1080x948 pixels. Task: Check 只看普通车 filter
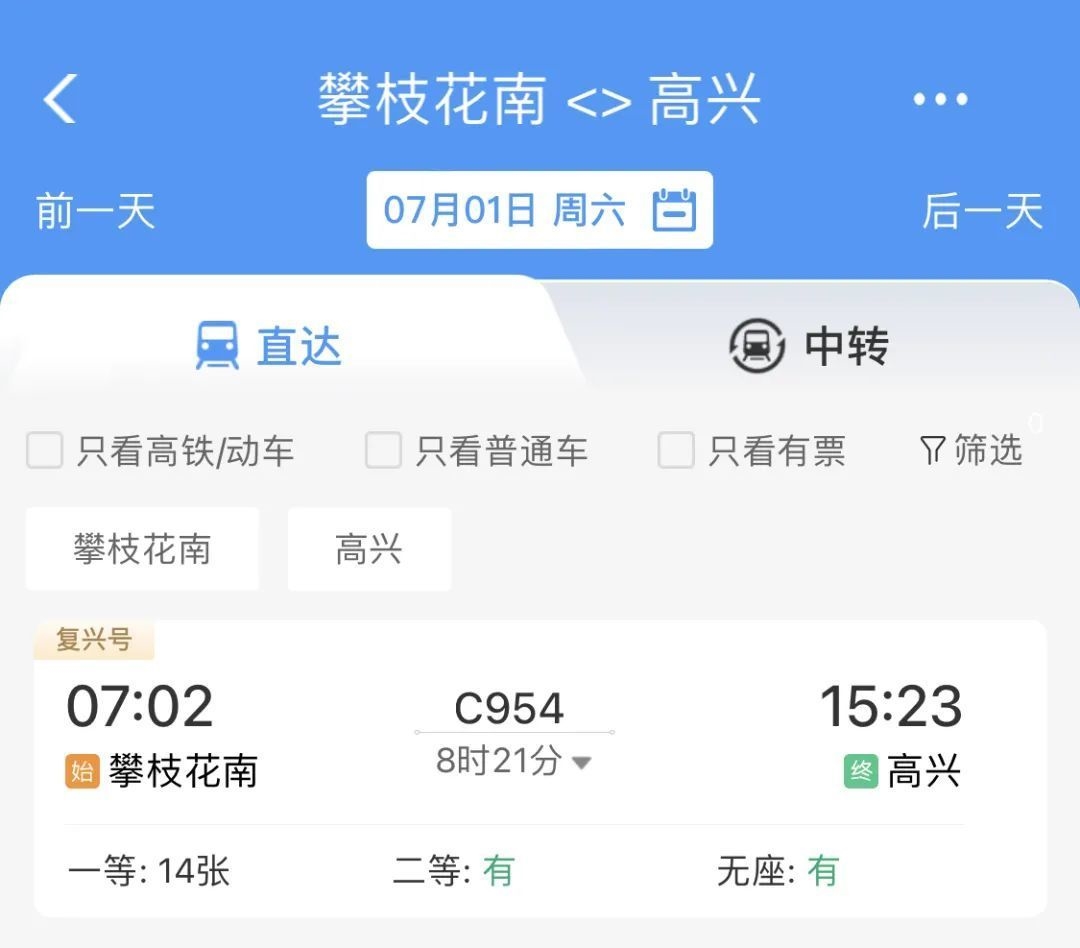click(383, 451)
